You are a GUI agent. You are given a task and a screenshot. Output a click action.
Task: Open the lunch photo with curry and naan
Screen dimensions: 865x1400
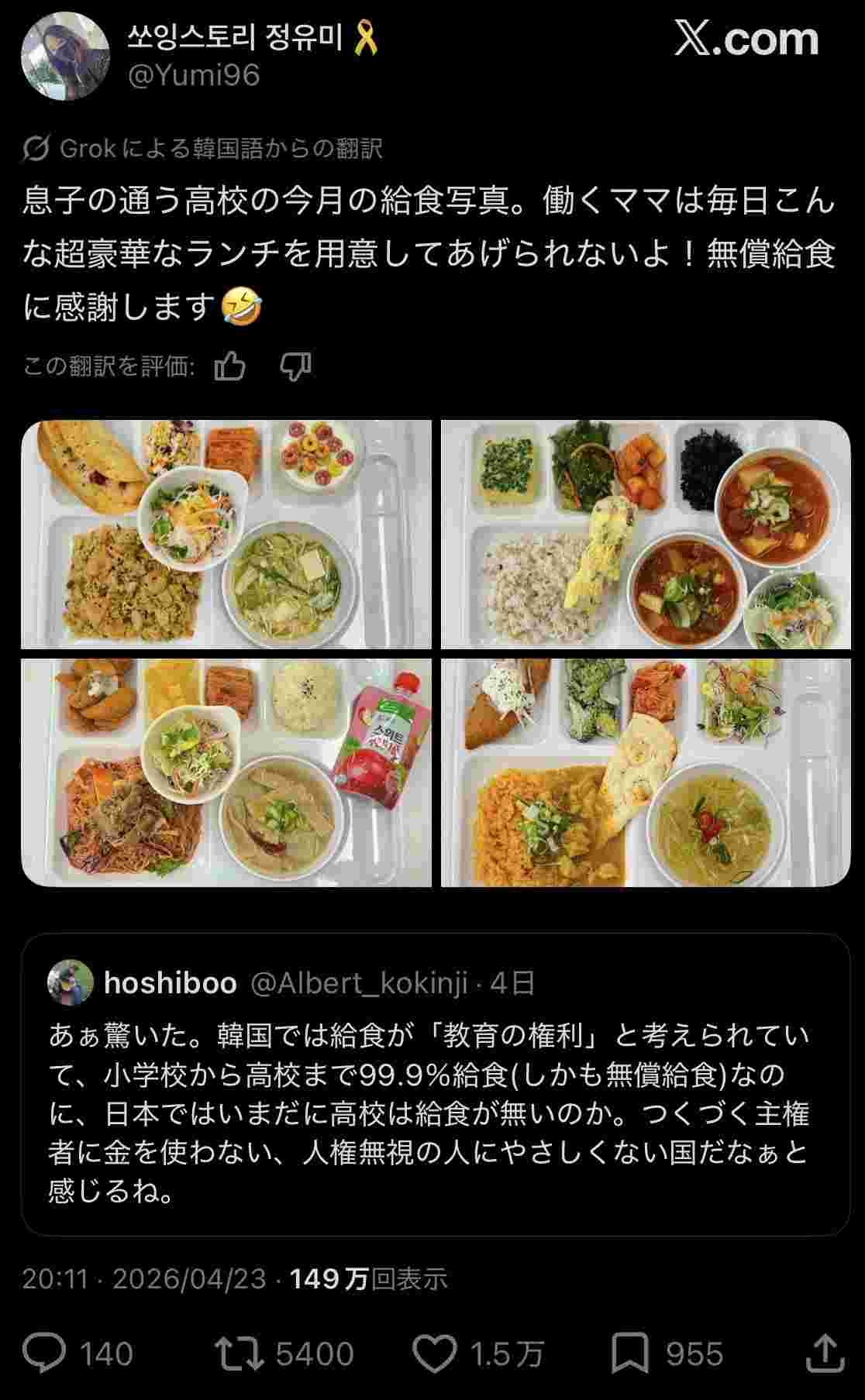[x=646, y=772]
